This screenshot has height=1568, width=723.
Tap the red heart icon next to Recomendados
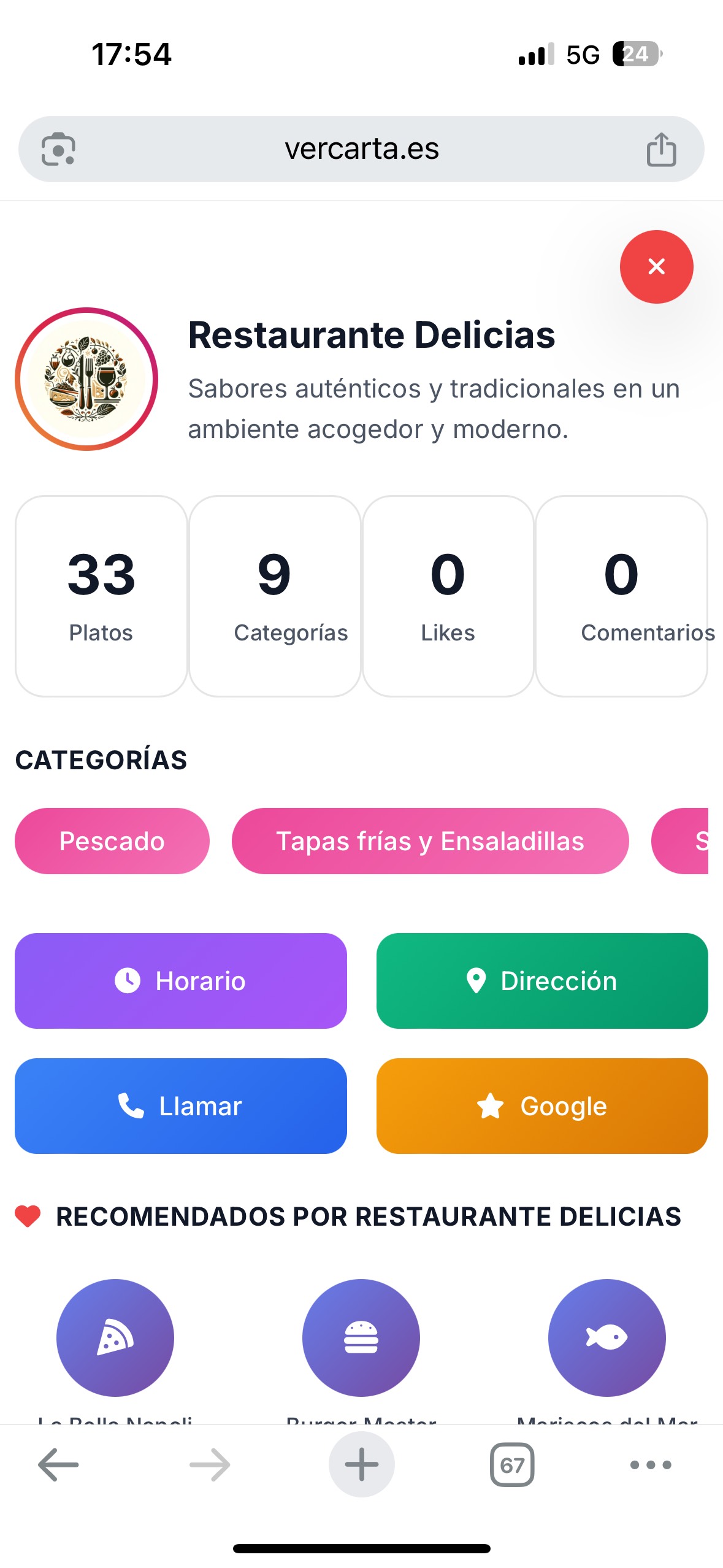pos(28,1216)
